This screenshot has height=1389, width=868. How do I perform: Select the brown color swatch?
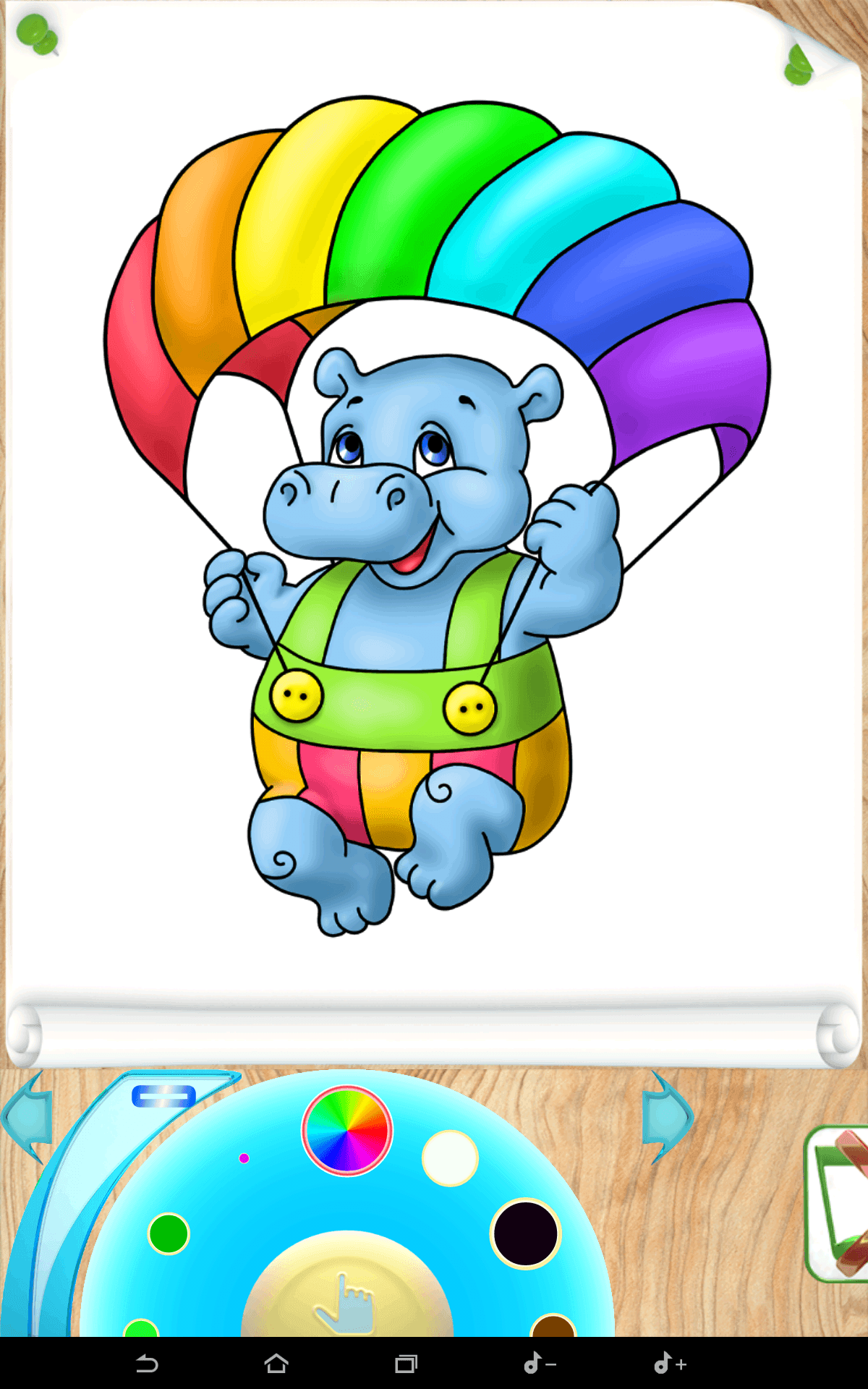point(553,1326)
